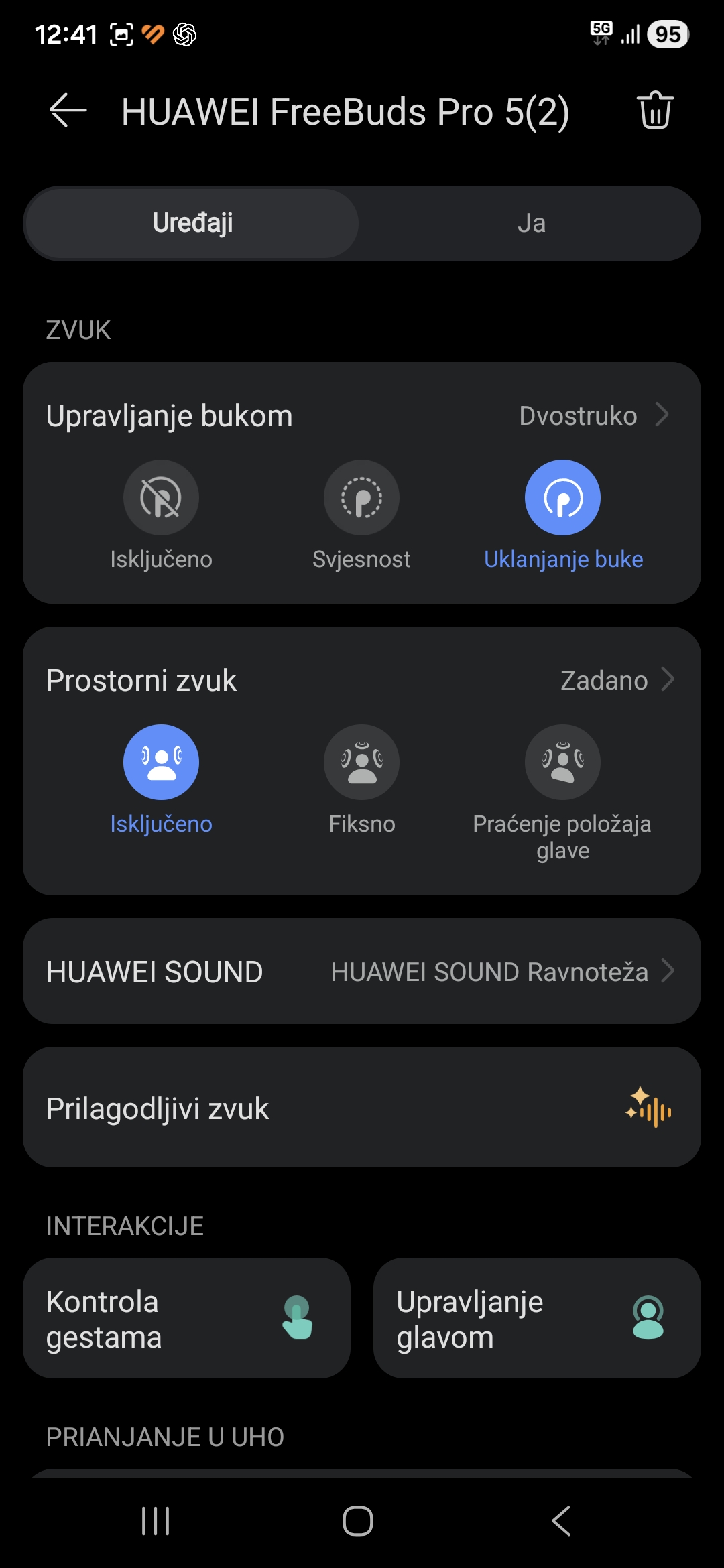724x1568 pixels.
Task: Turn noise control to Isključeno
Action: tap(161, 498)
